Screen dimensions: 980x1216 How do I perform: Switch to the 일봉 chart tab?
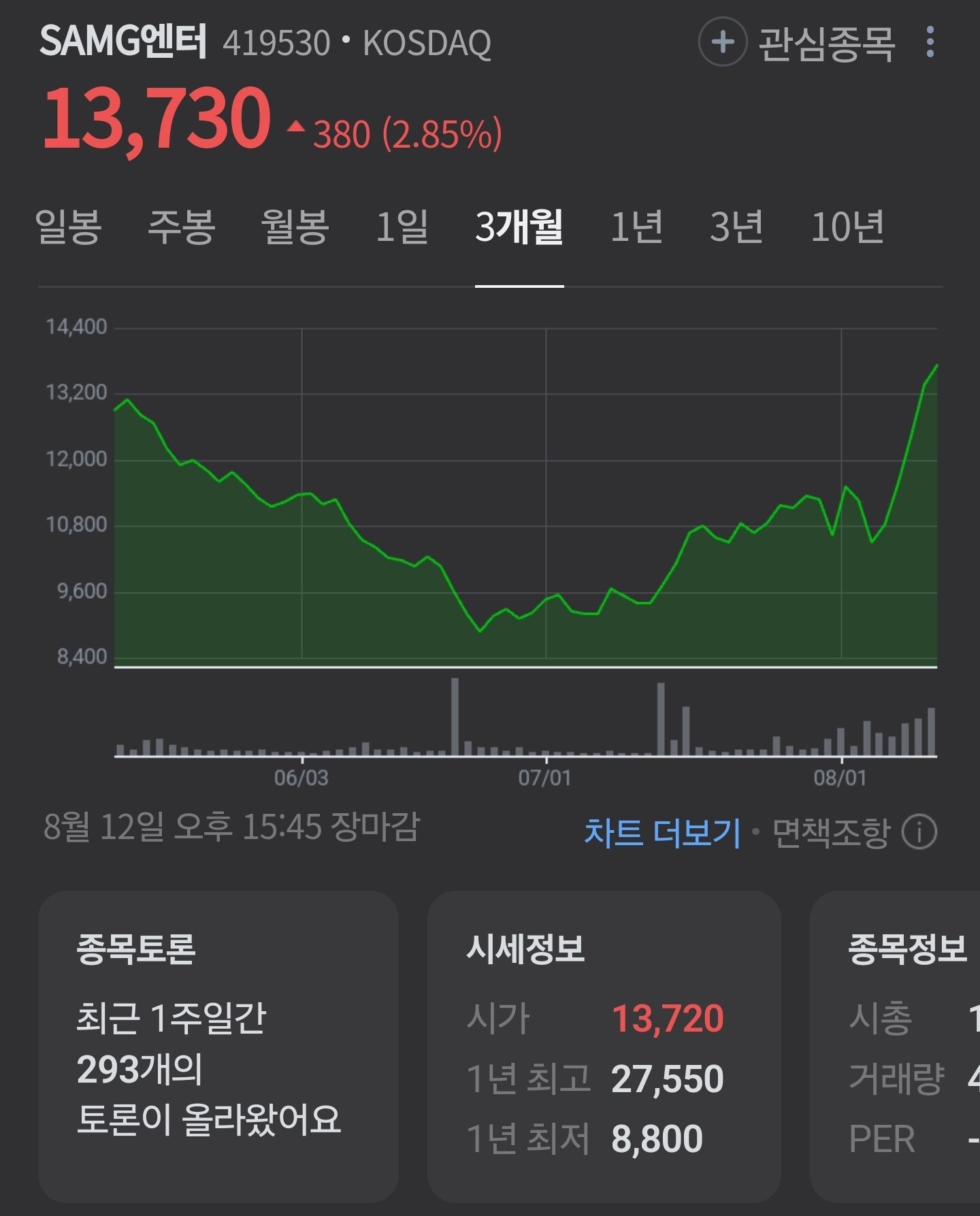coord(68,227)
